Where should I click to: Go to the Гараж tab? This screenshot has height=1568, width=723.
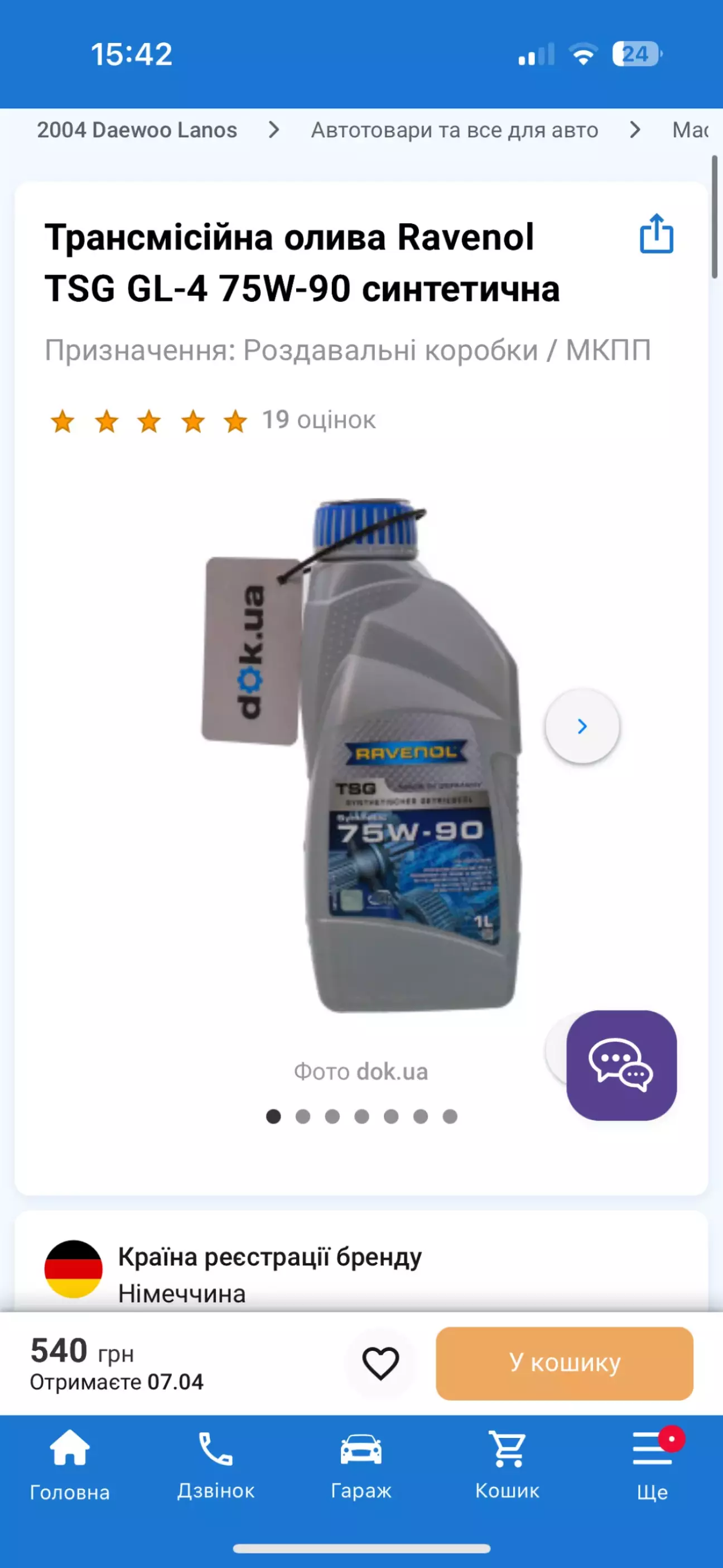(361, 1465)
